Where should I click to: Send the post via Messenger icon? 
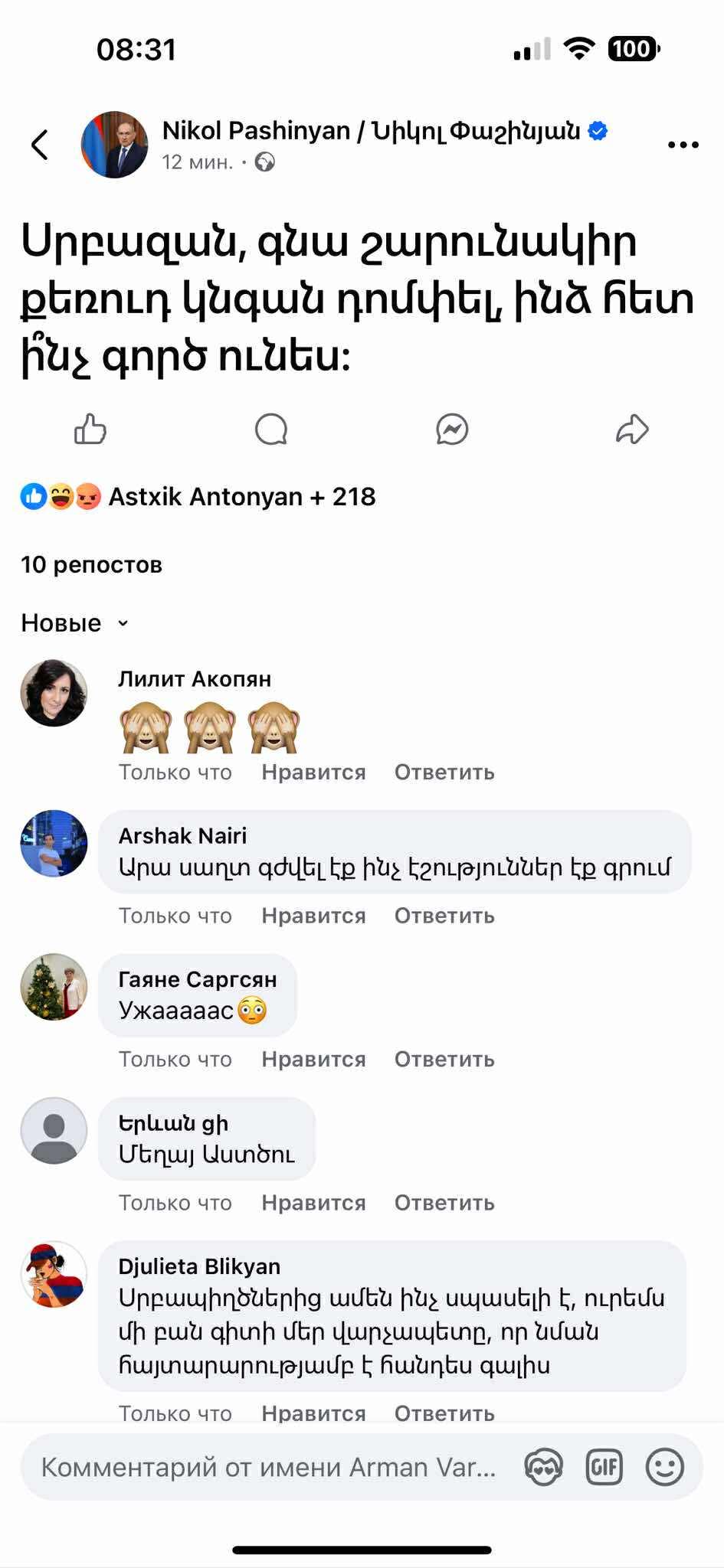[452, 430]
